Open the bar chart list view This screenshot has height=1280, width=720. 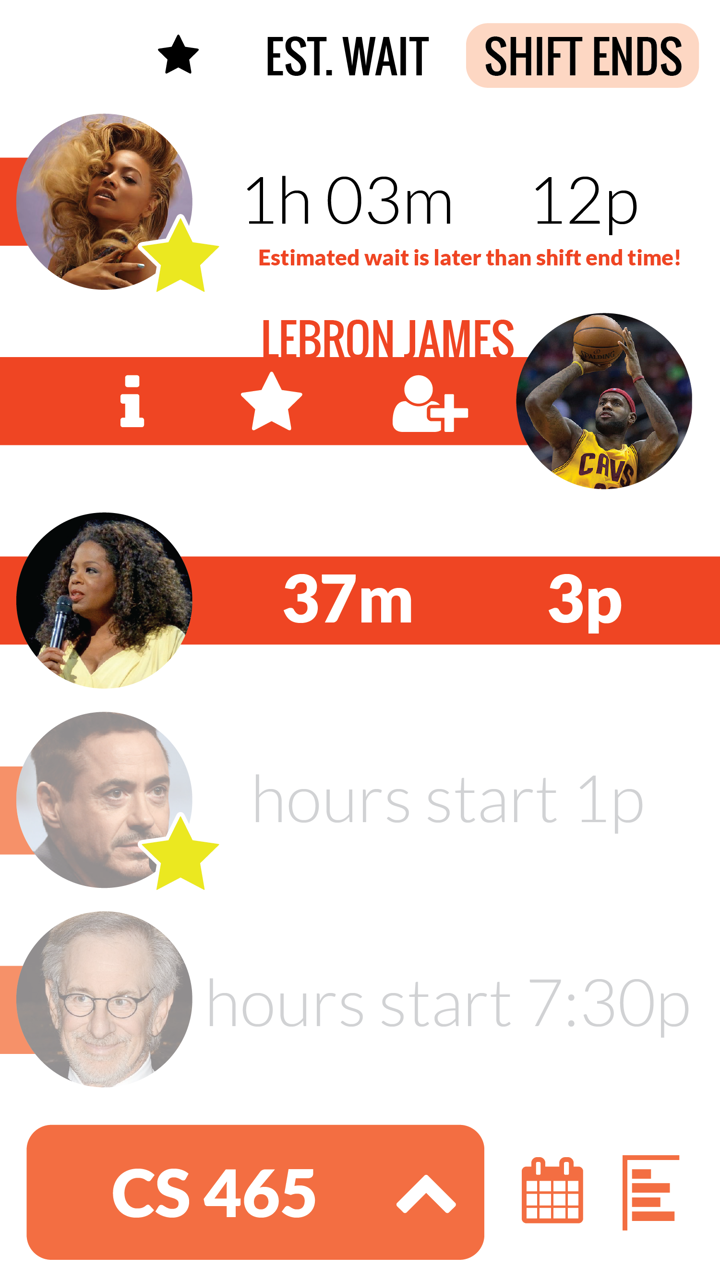pyautogui.click(x=651, y=1192)
